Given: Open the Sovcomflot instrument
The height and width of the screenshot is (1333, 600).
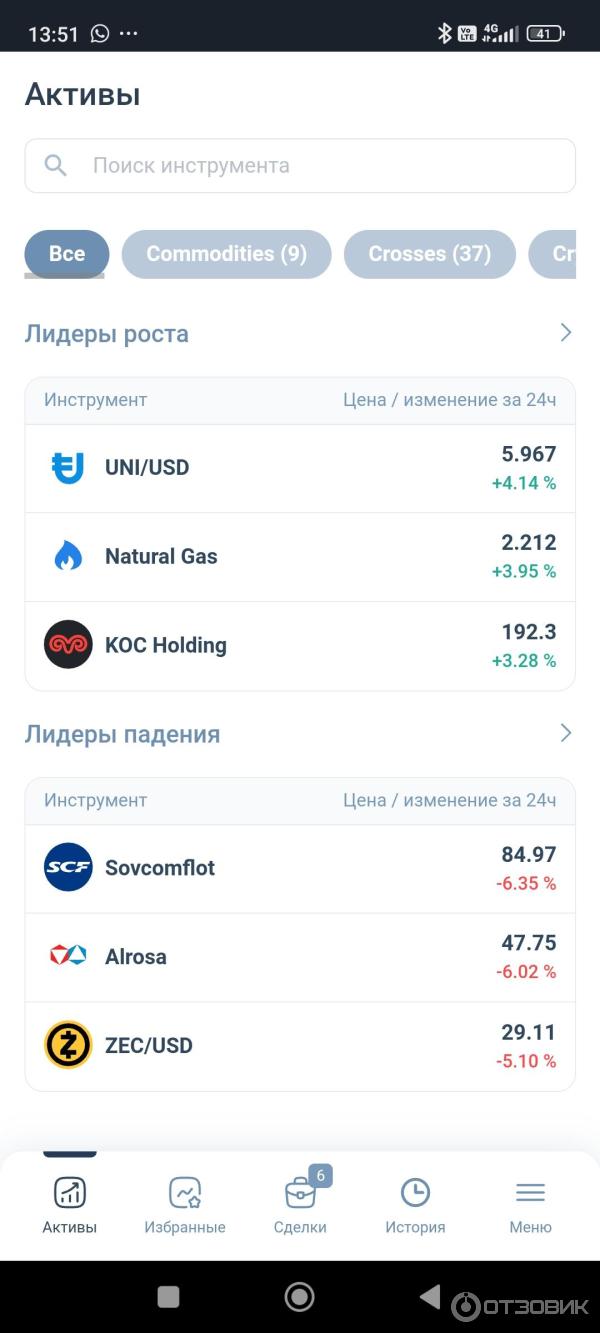Looking at the screenshot, I should point(300,868).
